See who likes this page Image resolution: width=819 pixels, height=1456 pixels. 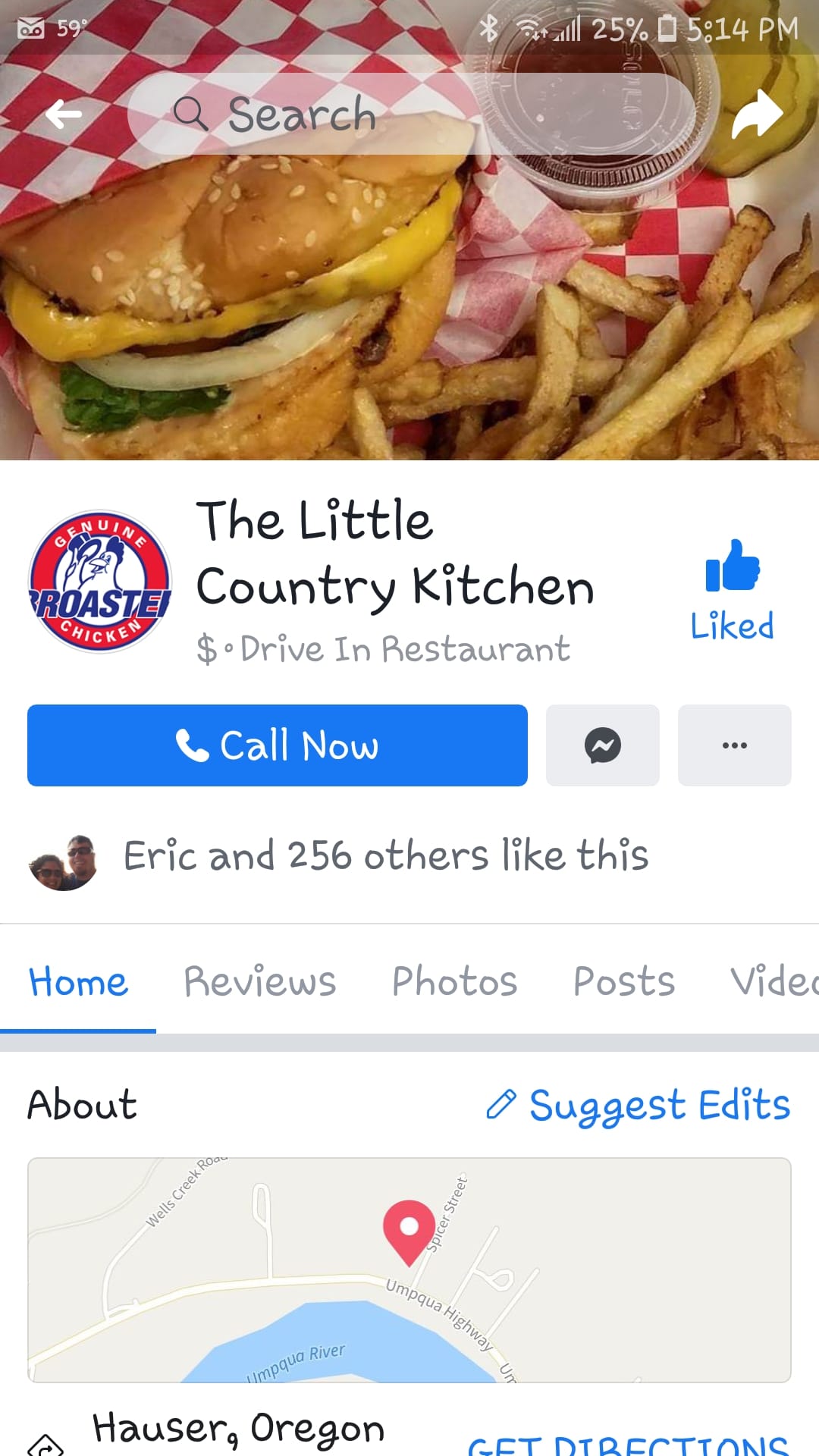(385, 856)
